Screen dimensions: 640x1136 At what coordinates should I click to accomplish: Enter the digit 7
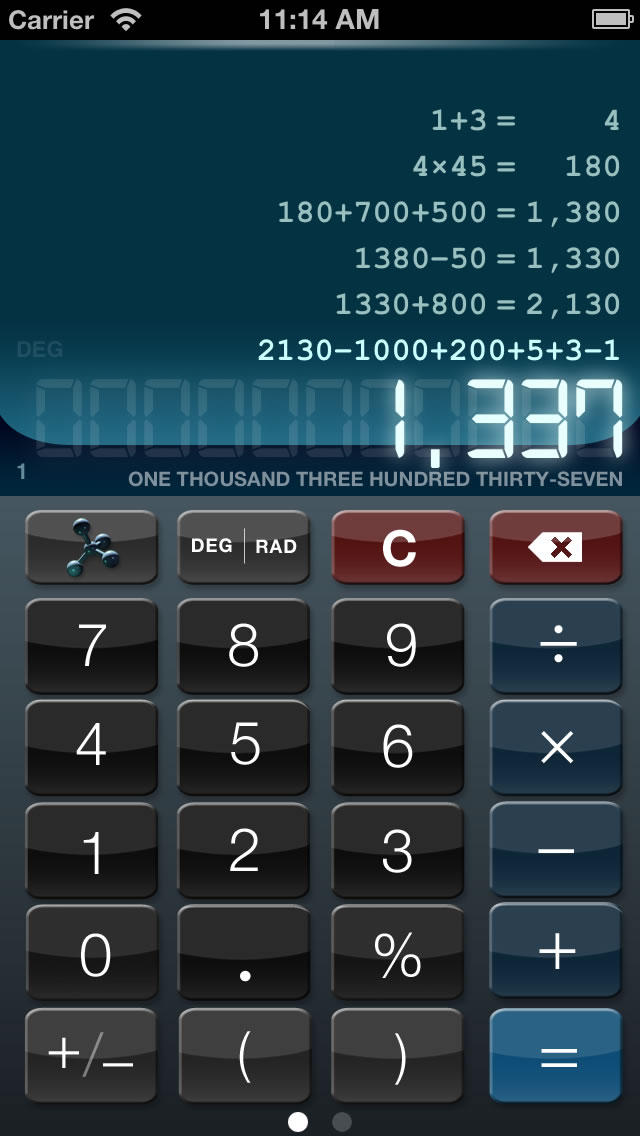click(x=92, y=646)
